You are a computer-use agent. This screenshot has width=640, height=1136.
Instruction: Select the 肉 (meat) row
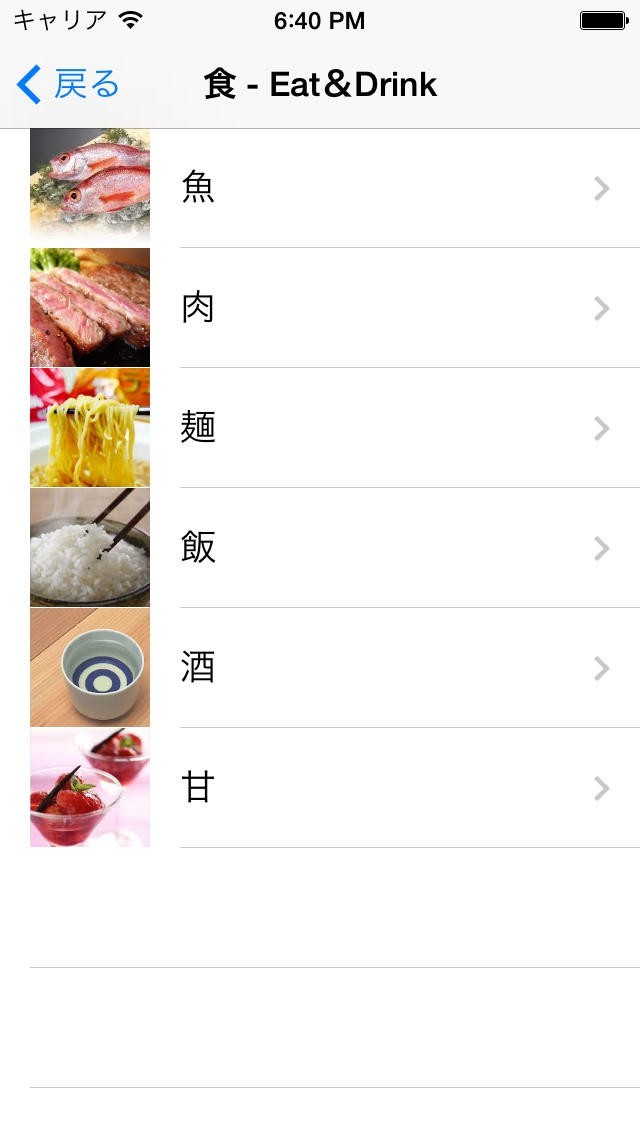[x=198, y=308]
